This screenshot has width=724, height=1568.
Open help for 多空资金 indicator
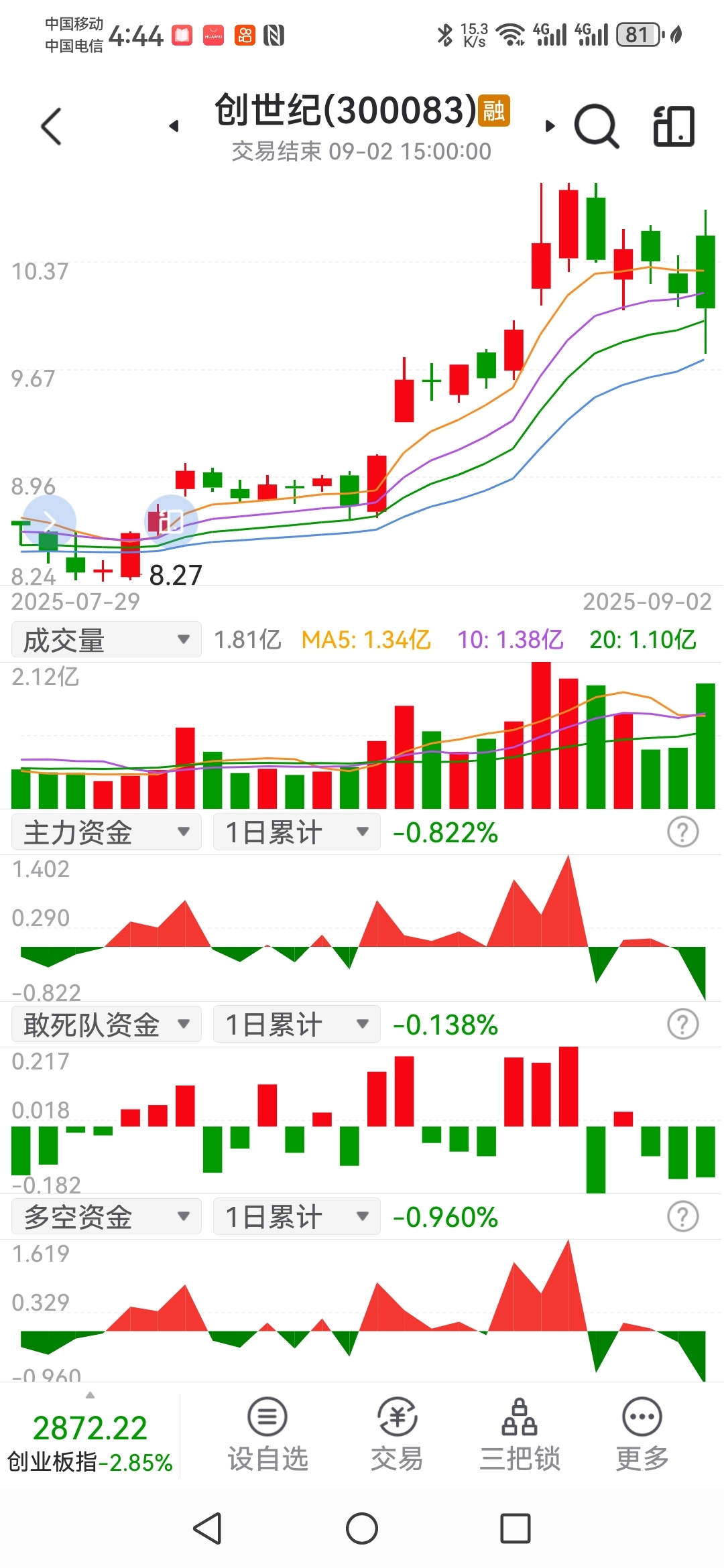click(683, 1217)
